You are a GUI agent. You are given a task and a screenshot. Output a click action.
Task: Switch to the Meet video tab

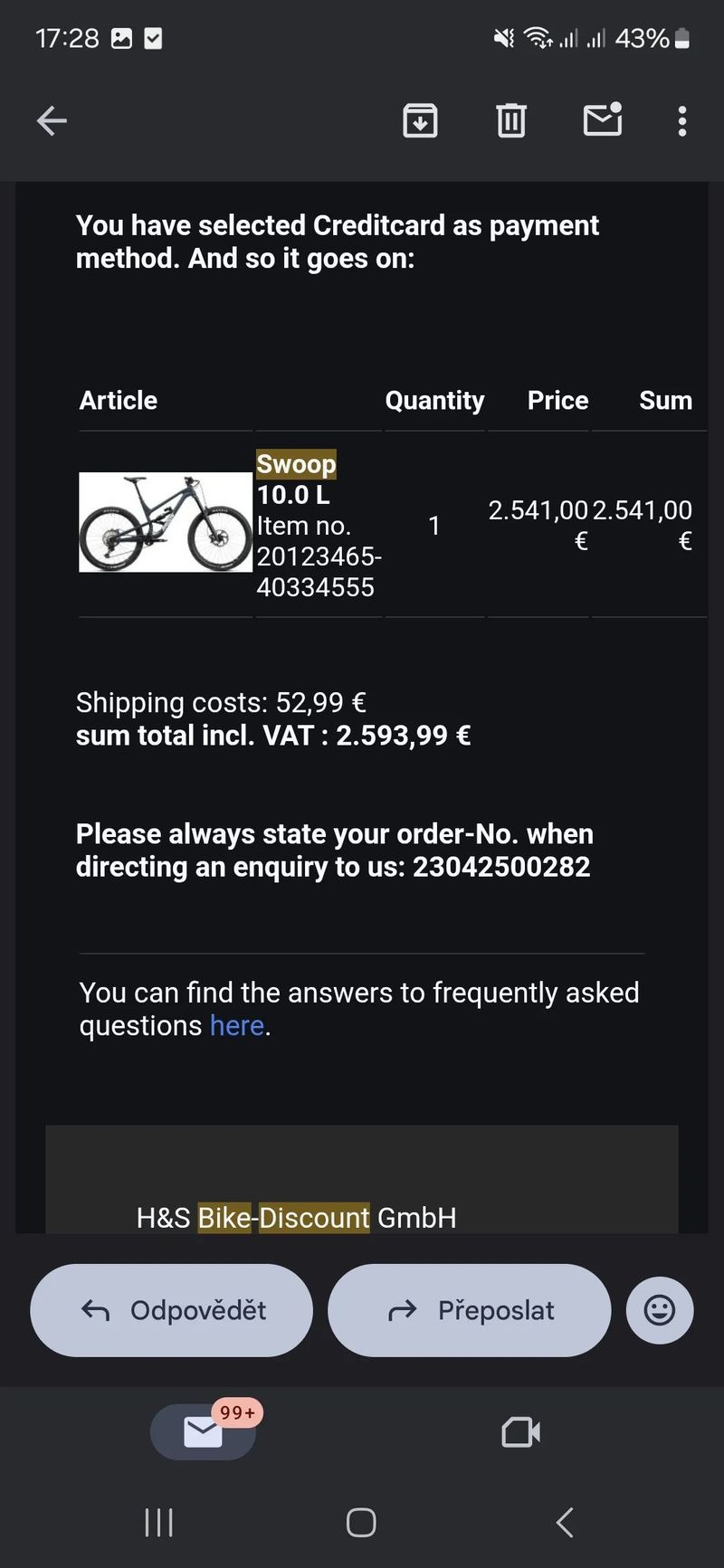click(520, 1431)
